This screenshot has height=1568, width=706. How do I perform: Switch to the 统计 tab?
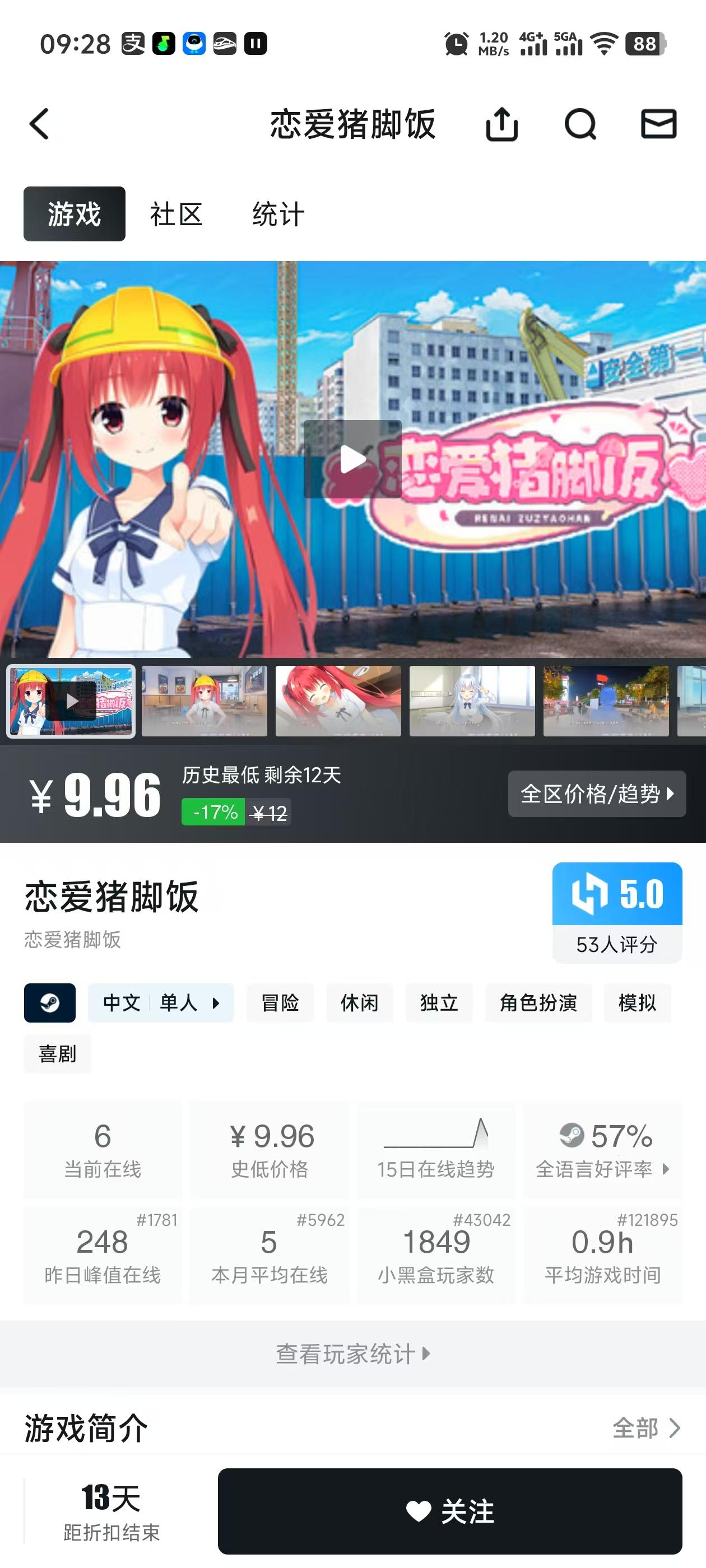click(278, 214)
